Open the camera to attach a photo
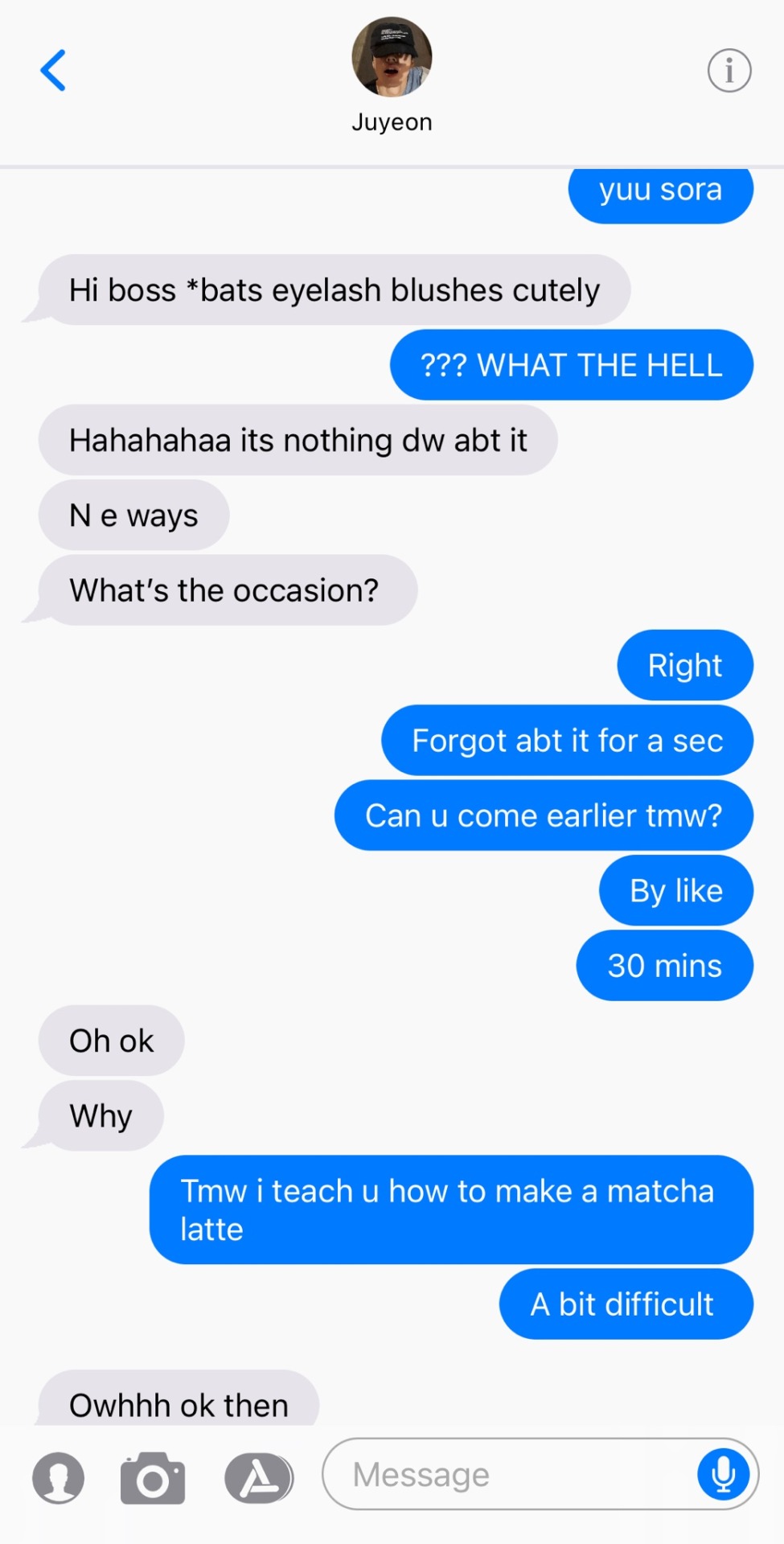The image size is (784, 1544). [153, 1477]
